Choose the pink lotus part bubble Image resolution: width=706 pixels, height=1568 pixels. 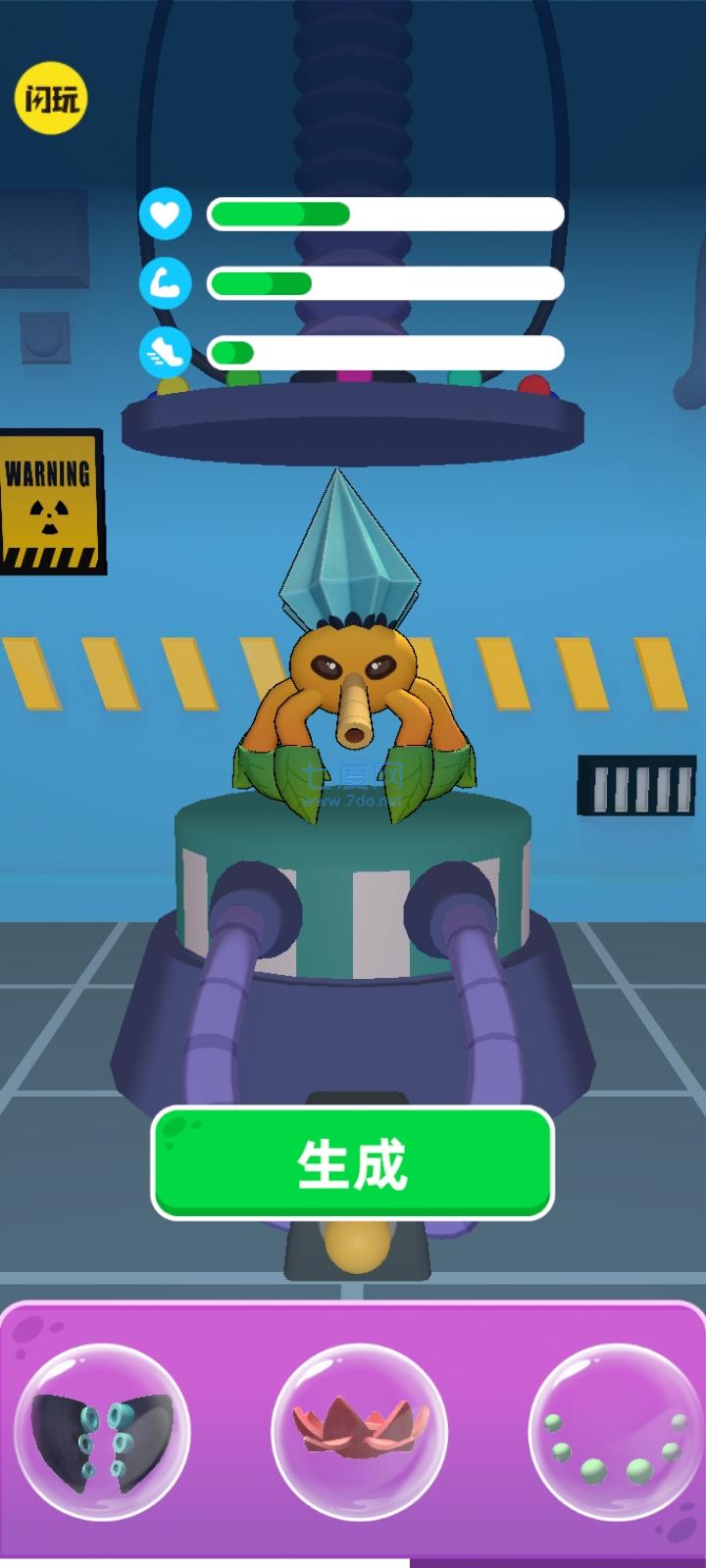point(359,1432)
